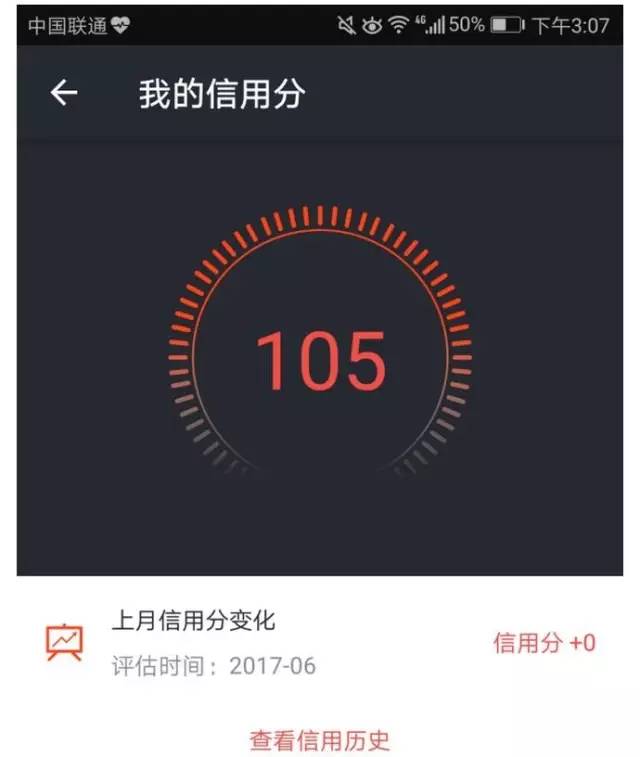Go back from 我的信用分 page

click(64, 93)
